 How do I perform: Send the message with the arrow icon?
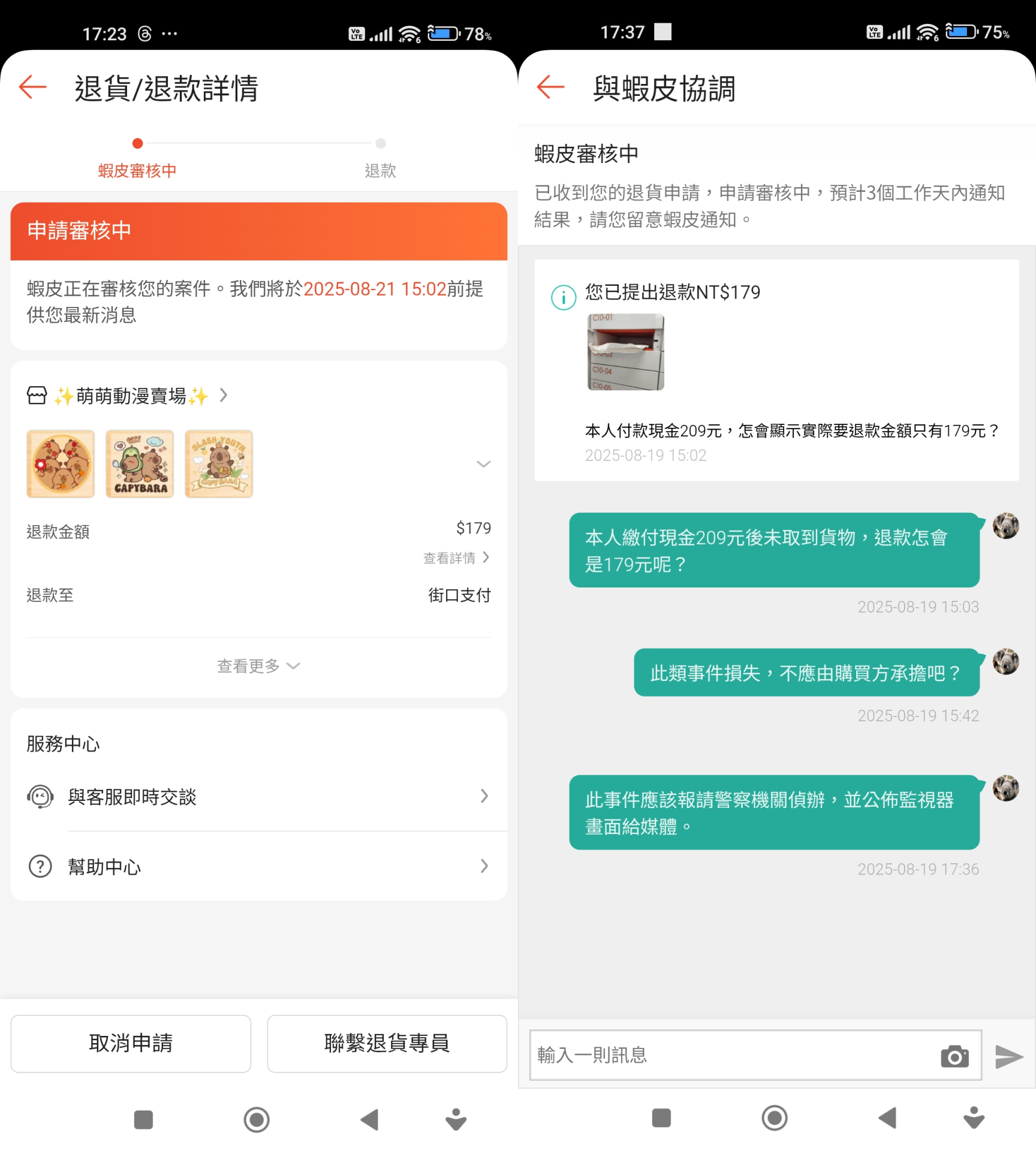(1009, 1056)
